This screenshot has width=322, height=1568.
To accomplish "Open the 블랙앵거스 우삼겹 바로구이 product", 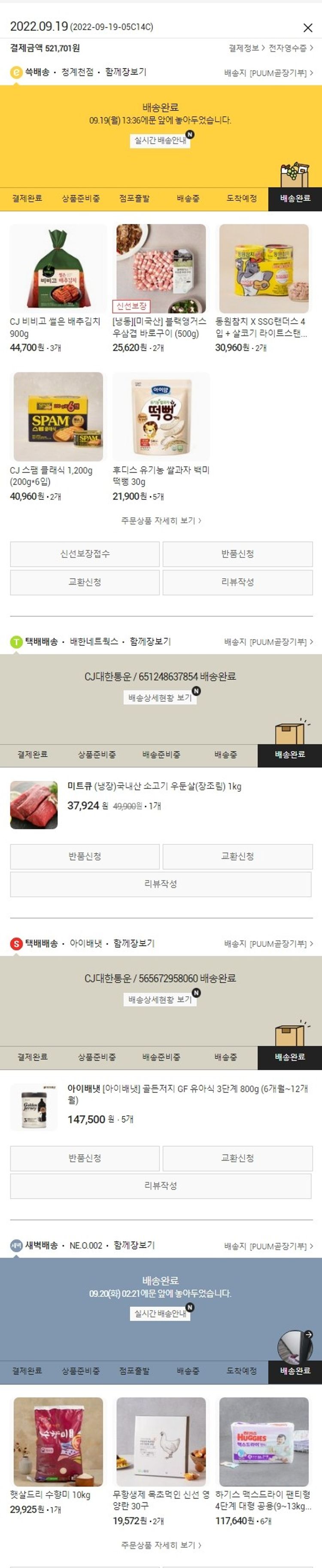I will click(x=161, y=268).
